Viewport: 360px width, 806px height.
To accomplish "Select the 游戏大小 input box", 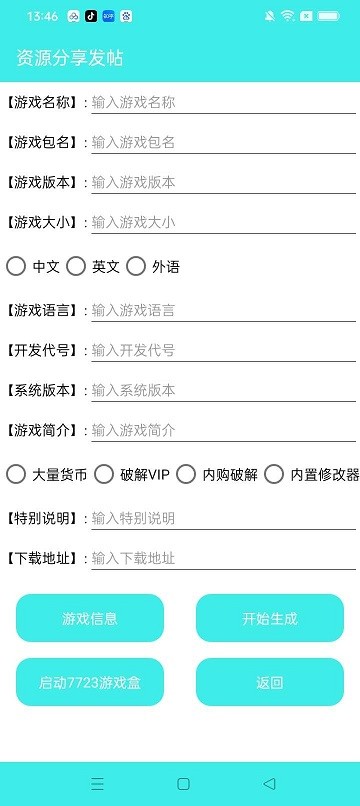I will 223,223.
